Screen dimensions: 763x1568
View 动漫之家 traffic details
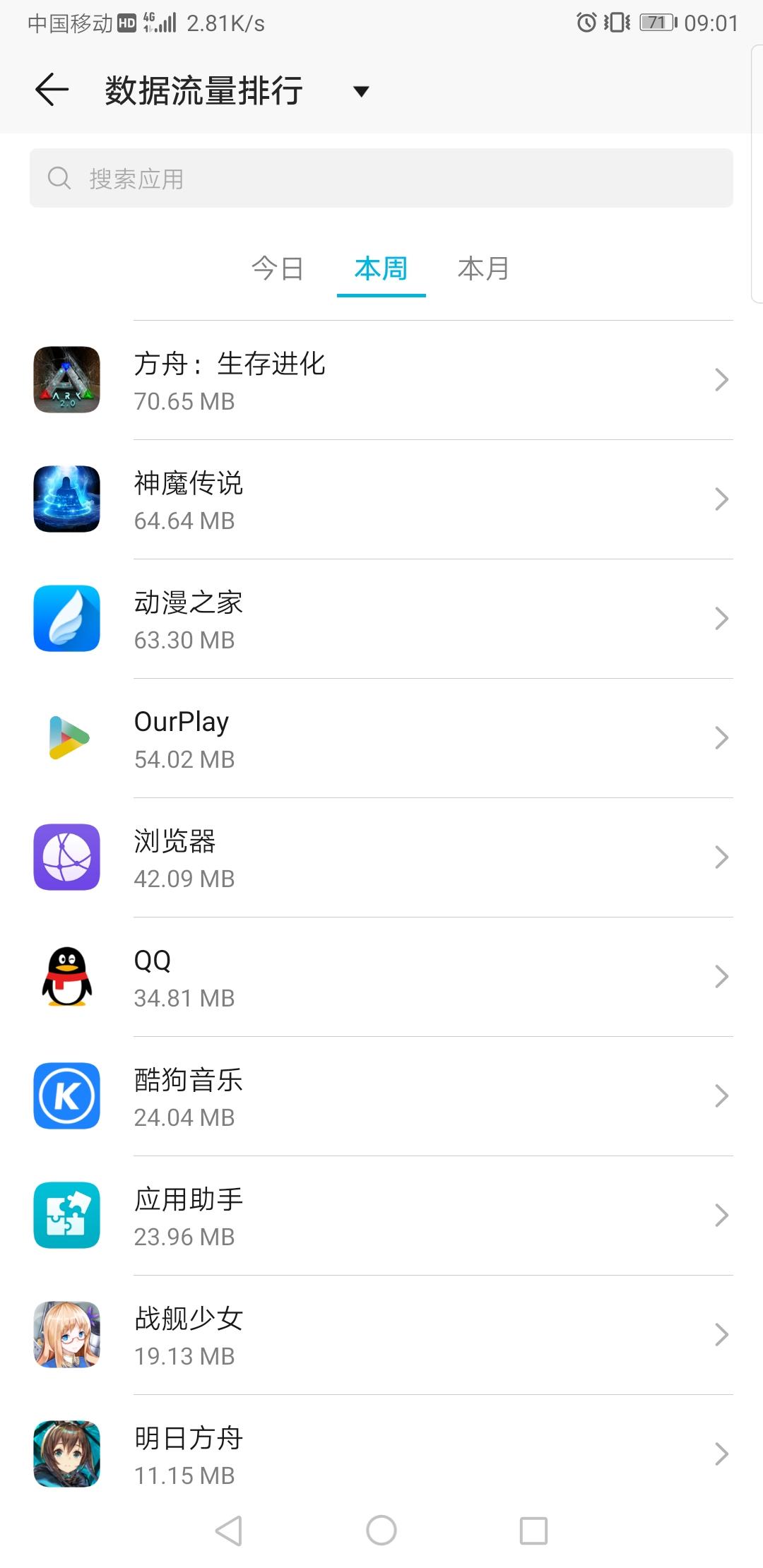(381, 619)
